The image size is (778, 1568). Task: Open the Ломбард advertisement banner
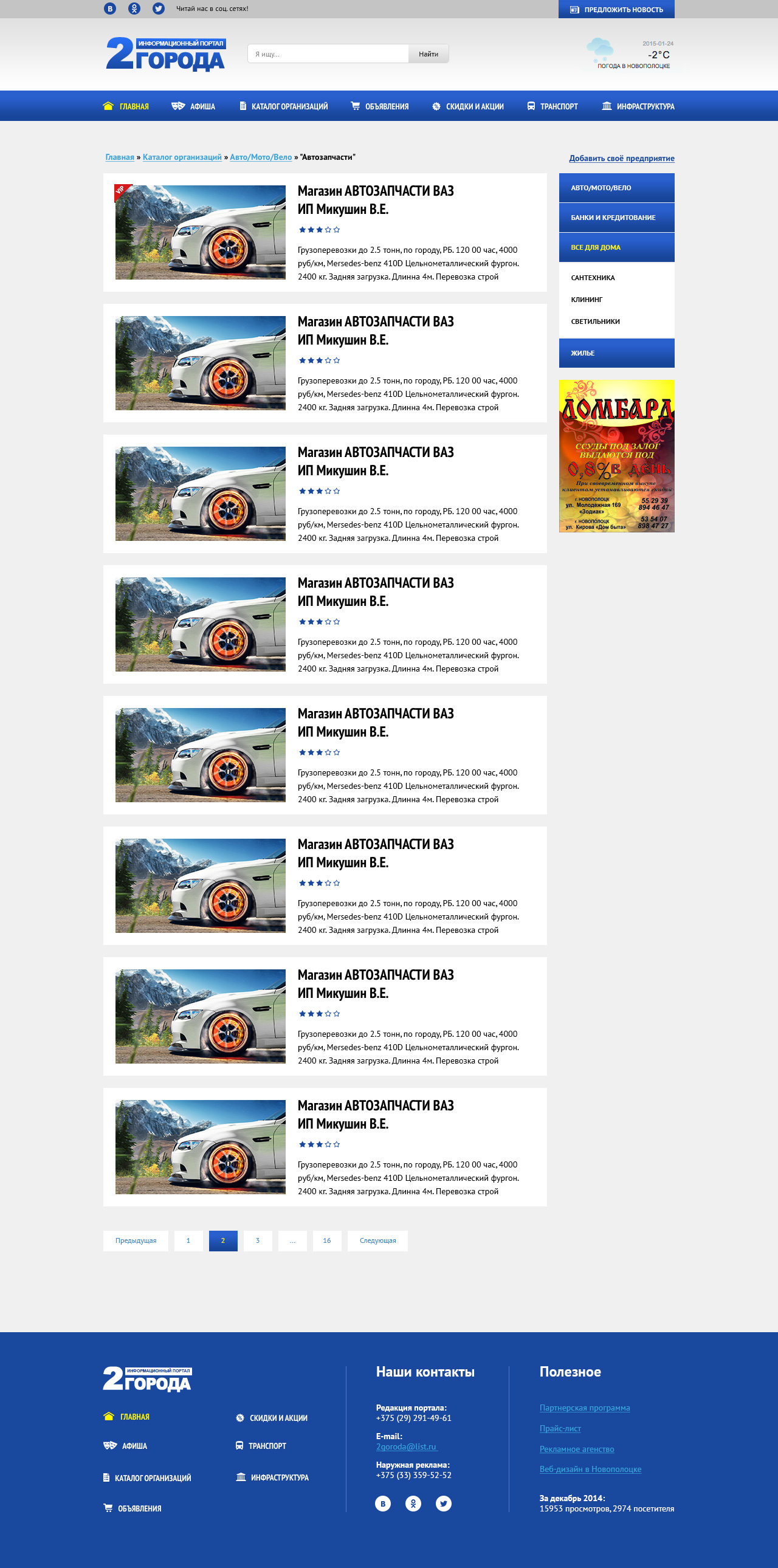(x=616, y=456)
